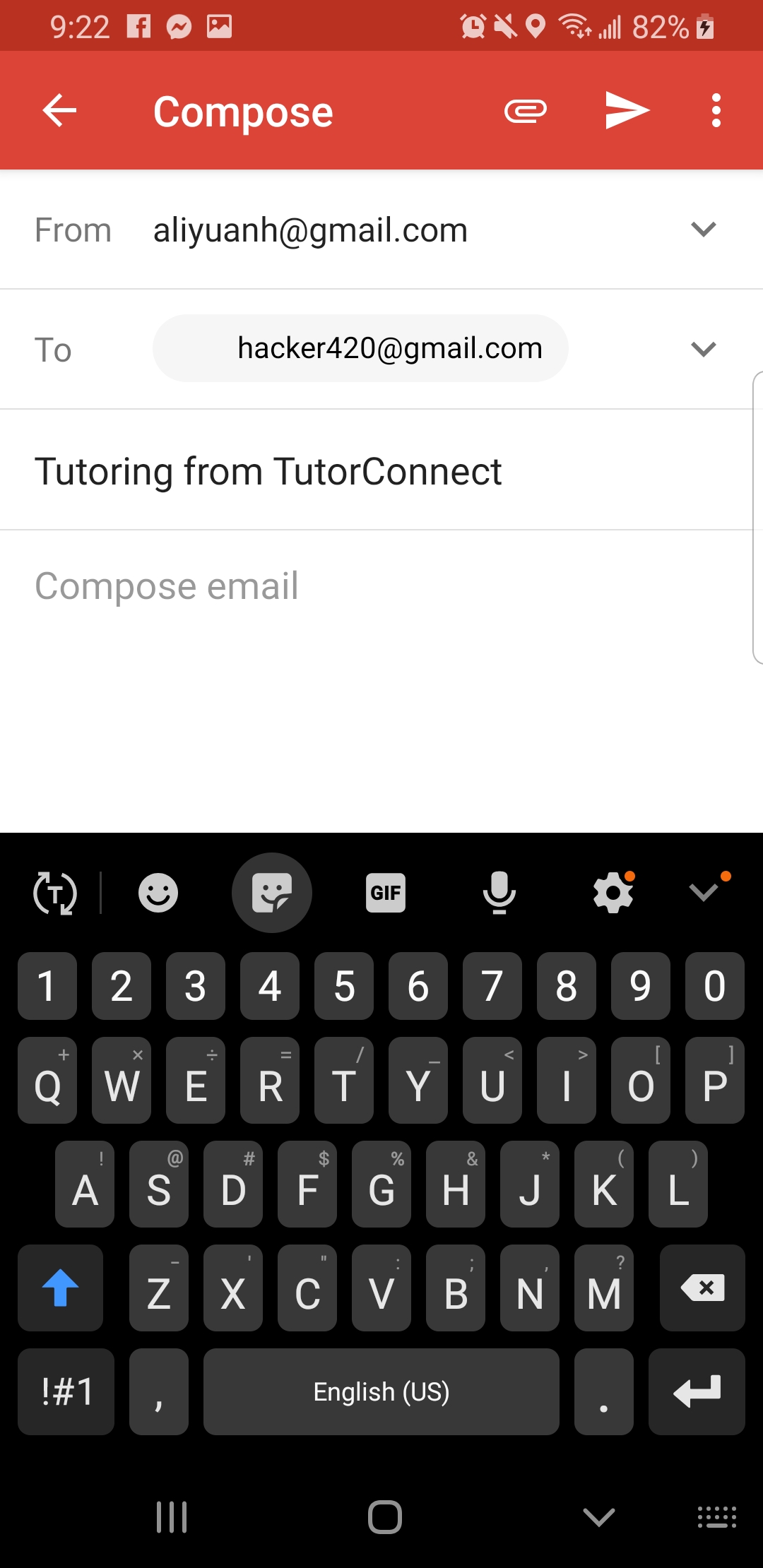Expand the To field for Cc/Bcc
This screenshot has width=763, height=1568.
click(x=703, y=349)
